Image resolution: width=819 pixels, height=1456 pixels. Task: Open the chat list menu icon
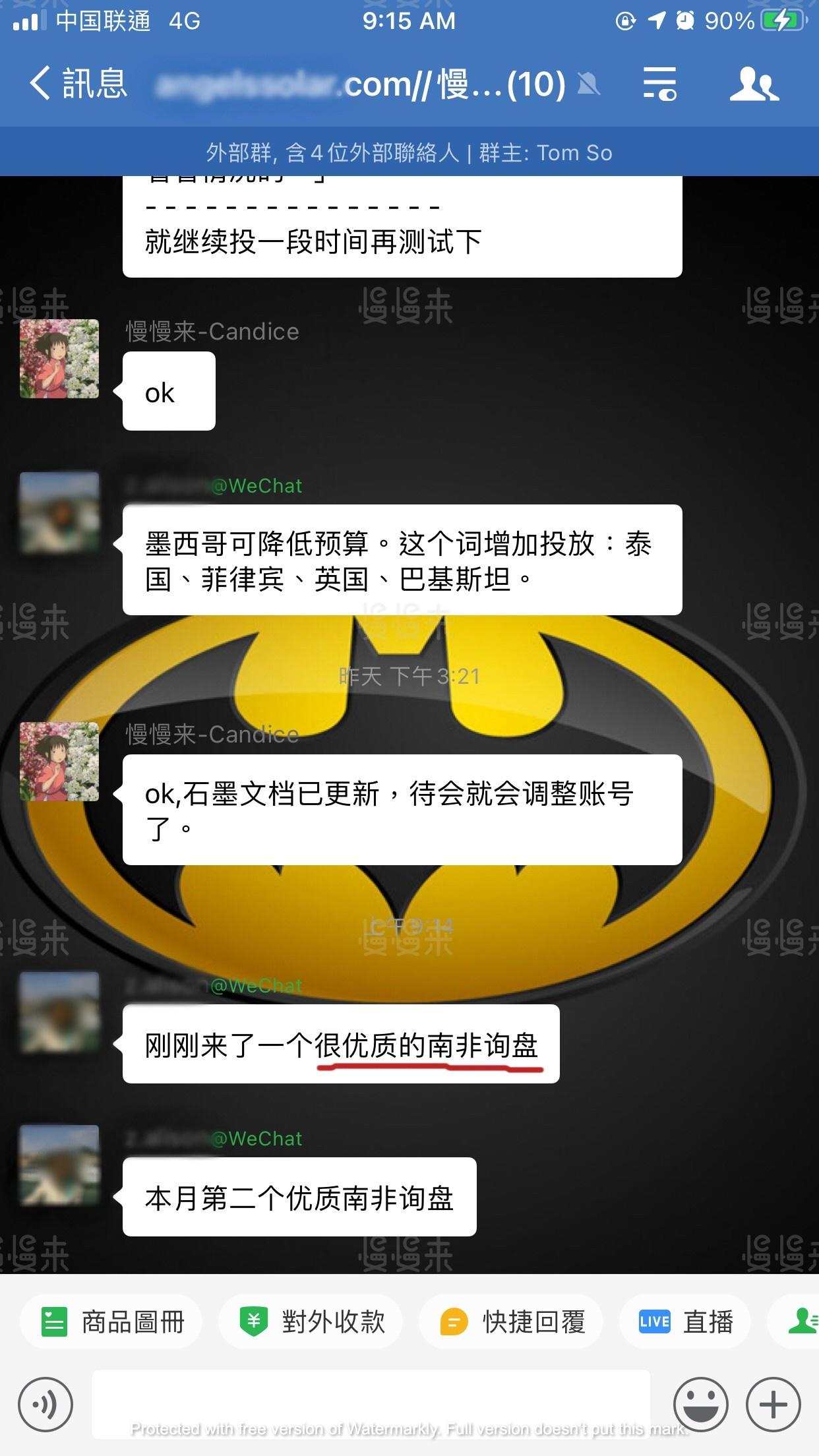659,84
